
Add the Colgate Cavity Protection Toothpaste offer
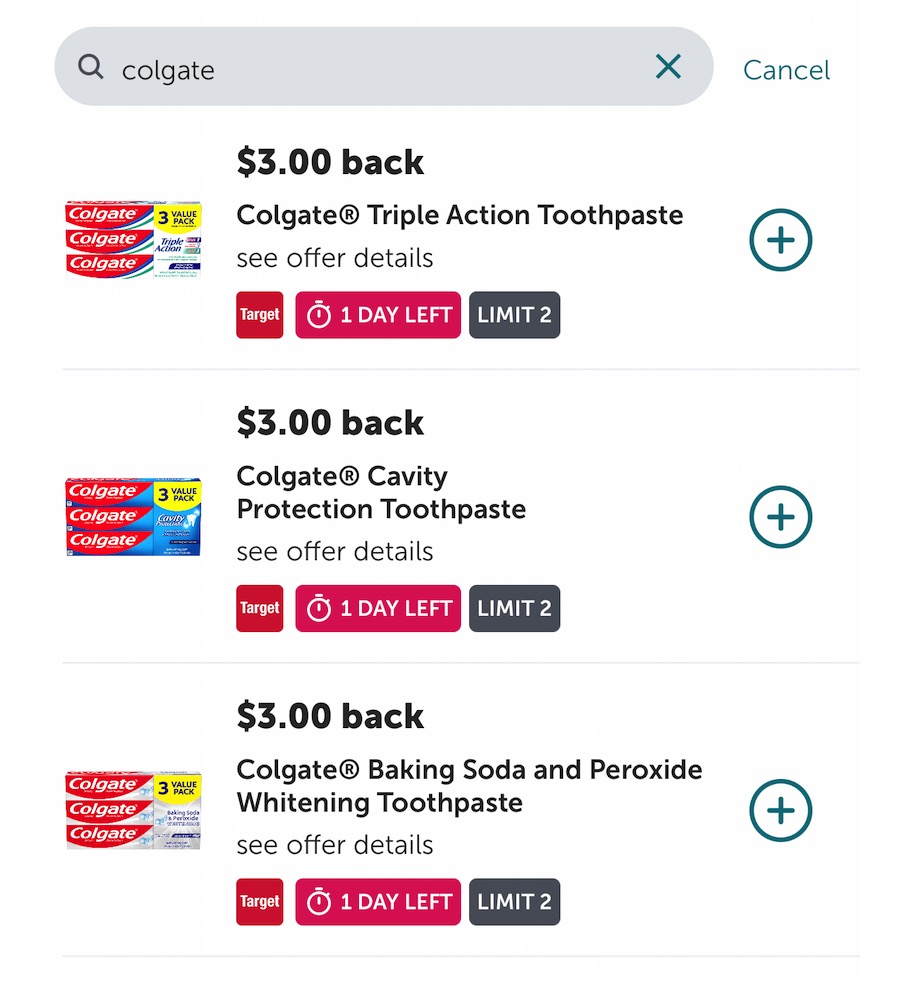(781, 517)
